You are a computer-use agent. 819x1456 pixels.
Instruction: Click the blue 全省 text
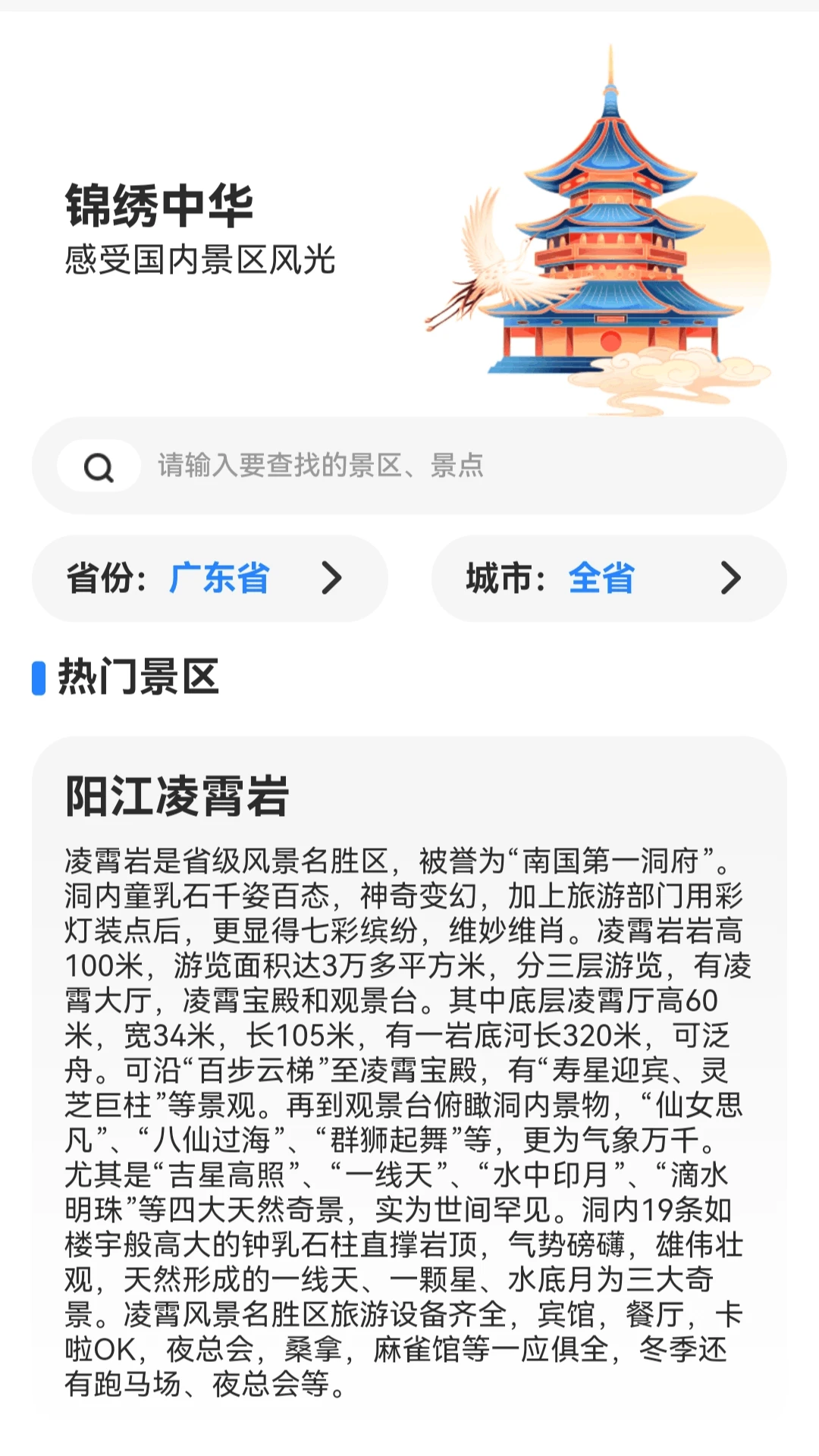coord(601,578)
